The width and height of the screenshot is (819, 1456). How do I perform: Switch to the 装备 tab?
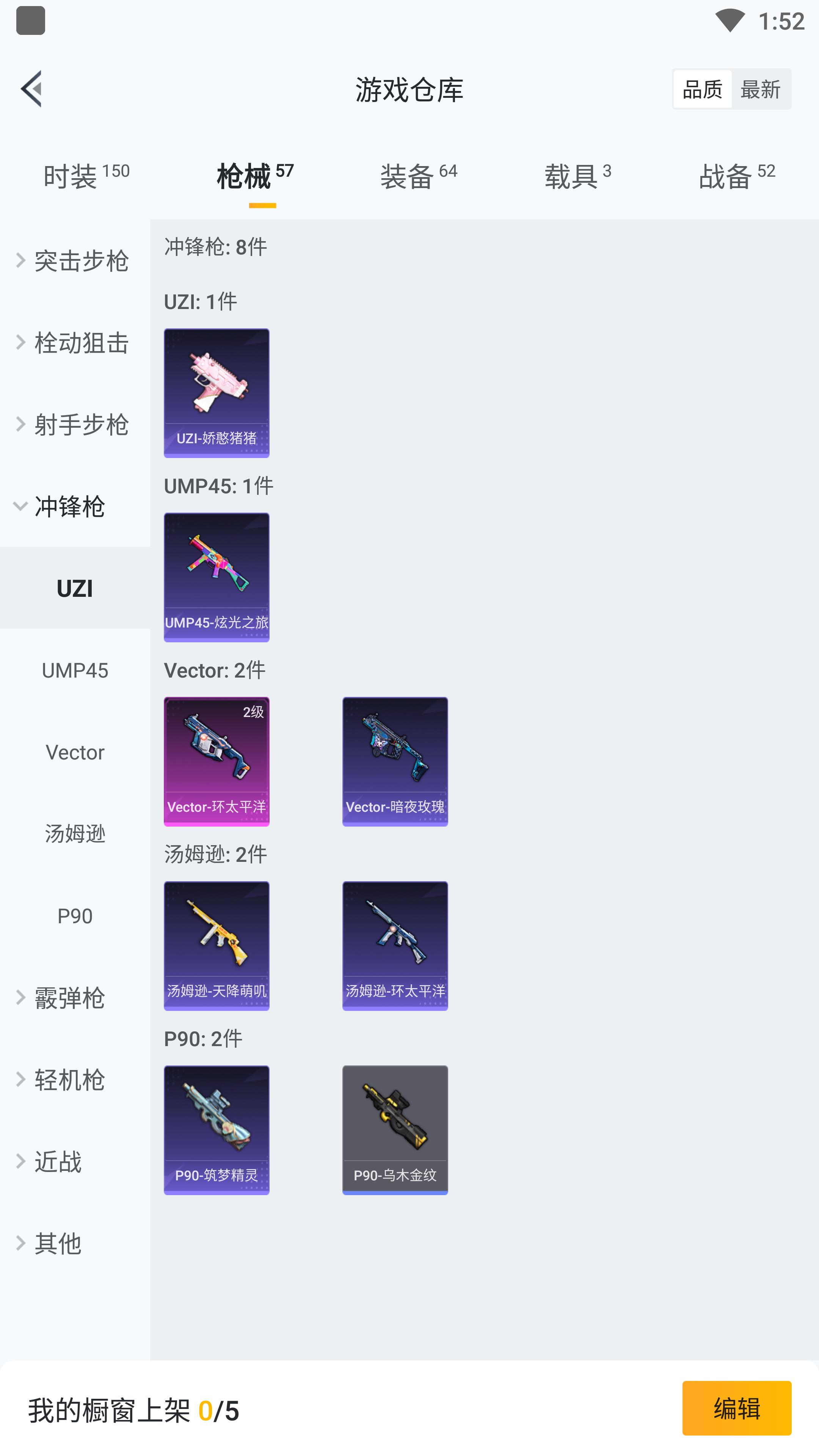418,175
